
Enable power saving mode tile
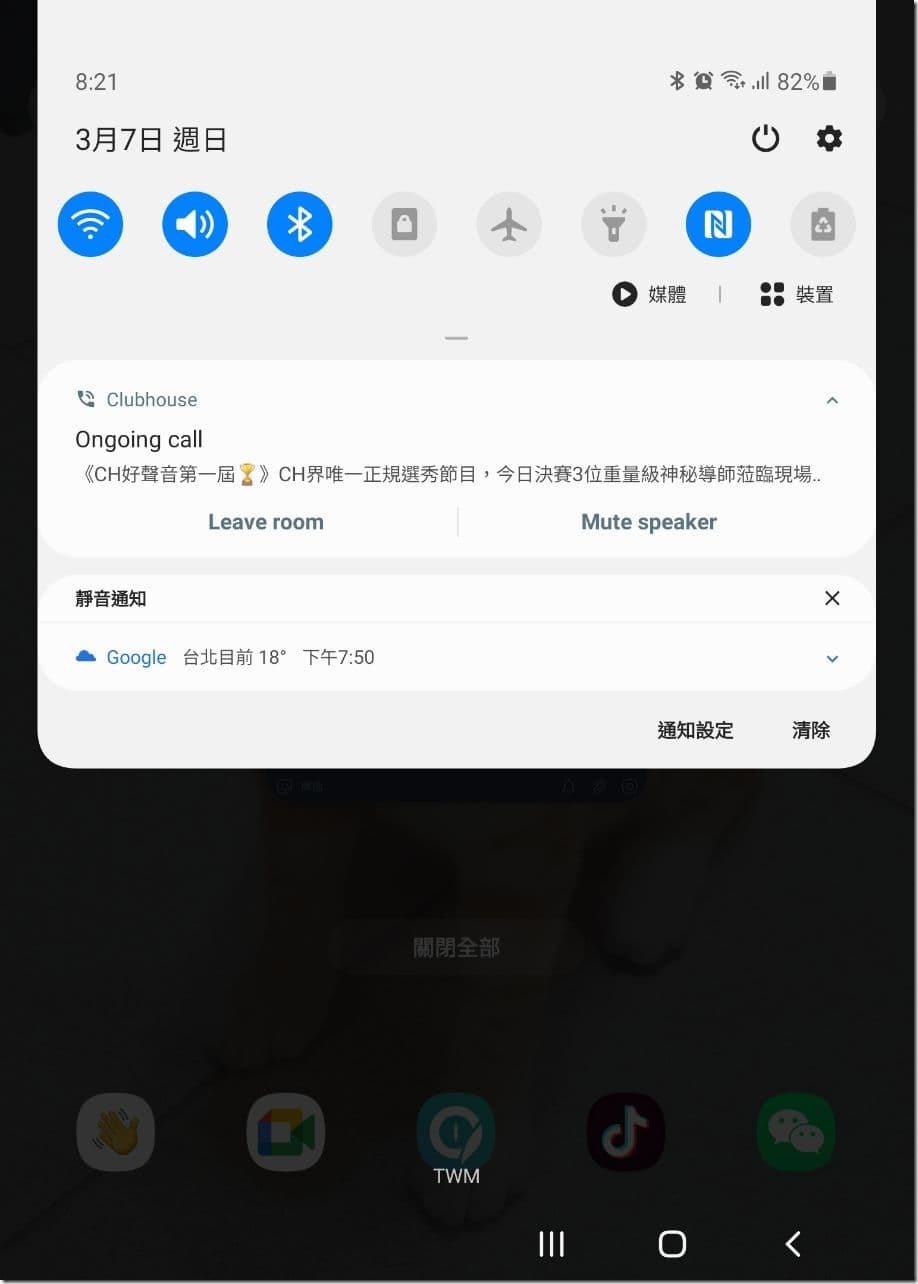(822, 224)
